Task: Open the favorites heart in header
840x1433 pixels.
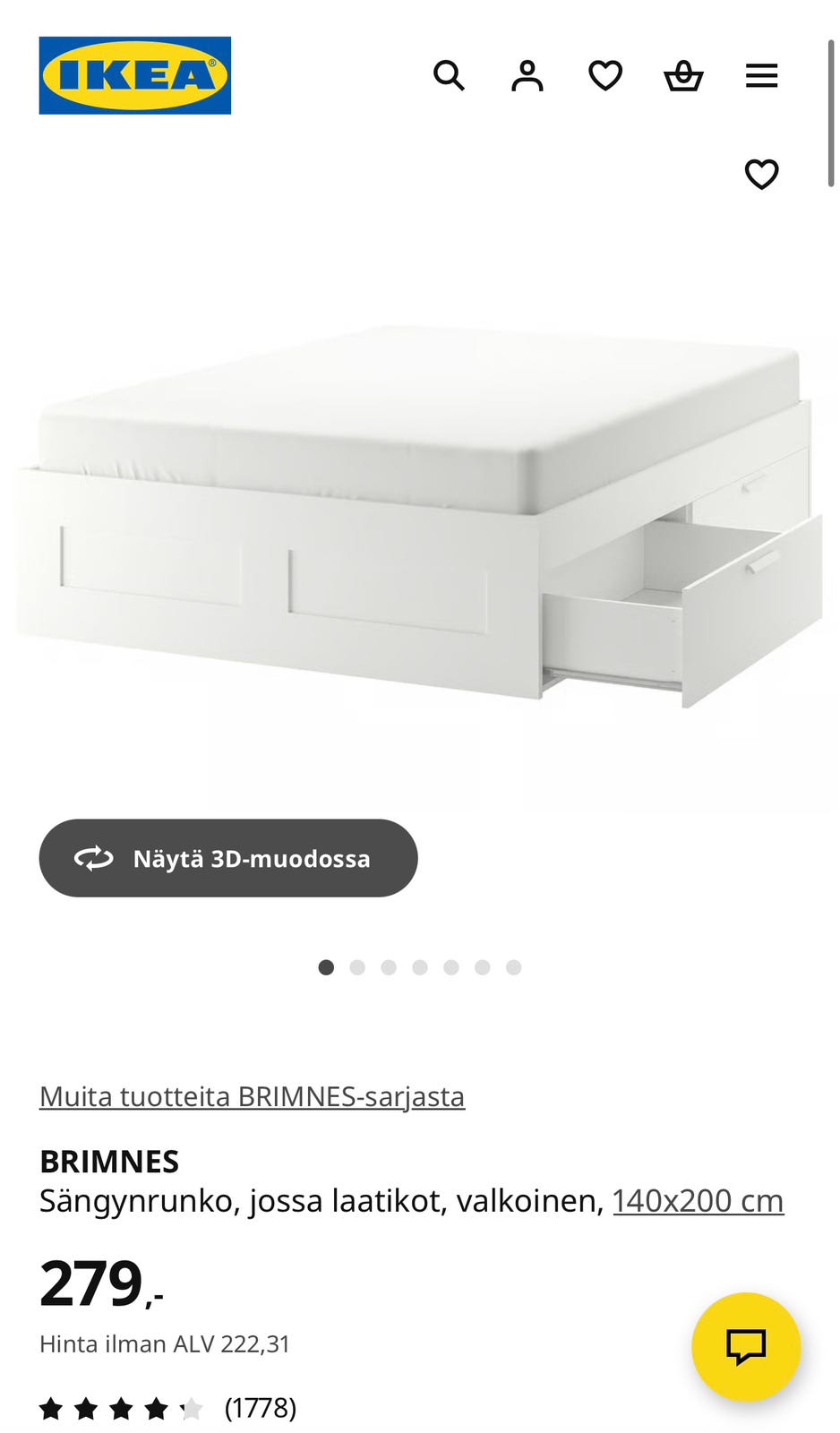Action: pyautogui.click(x=605, y=76)
